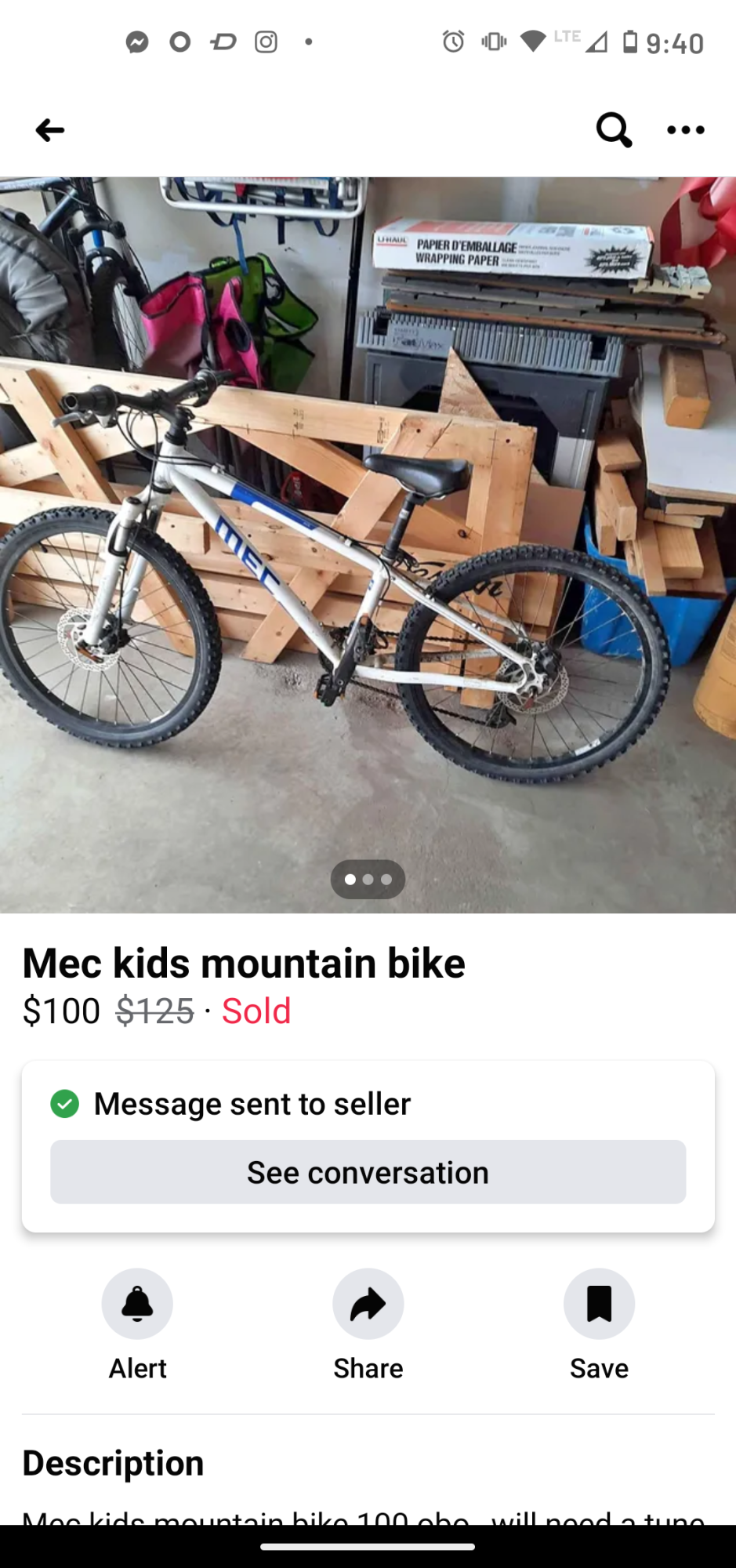Tap the strikethrough $125 original price

click(154, 1011)
